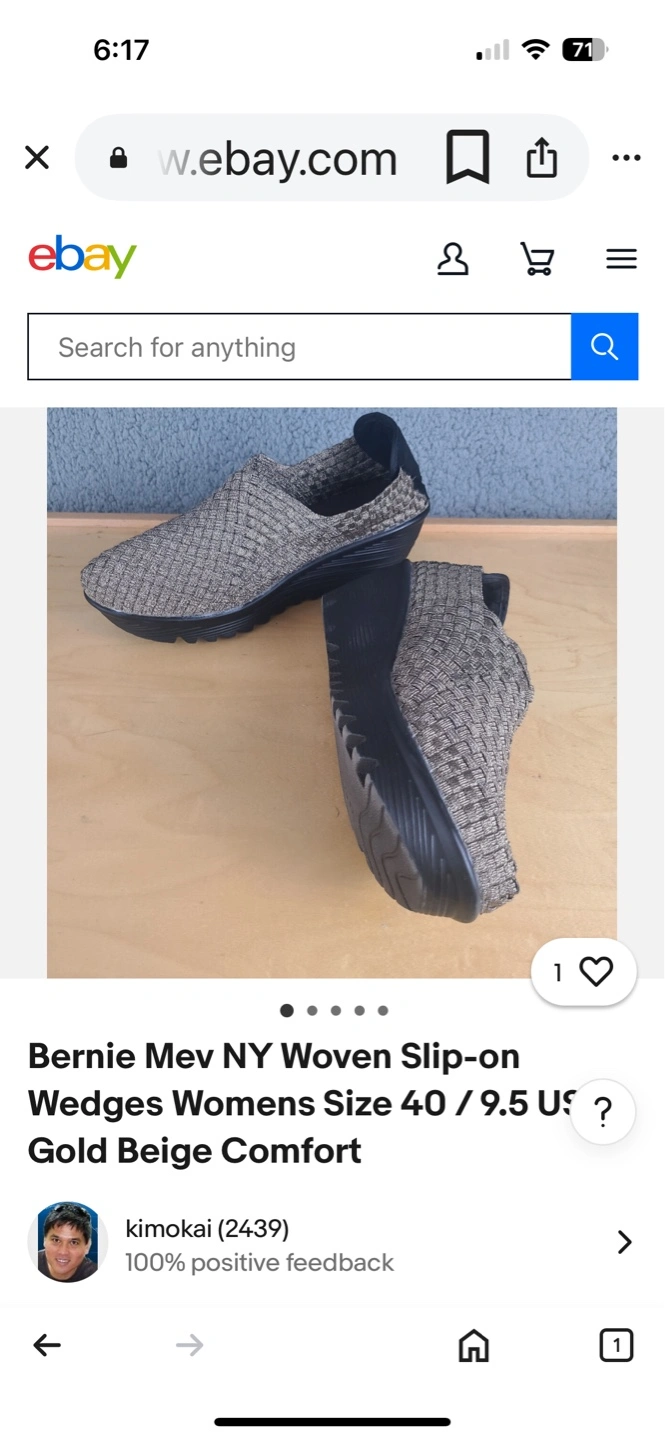Open the browser home page
The width and height of the screenshot is (665, 1440).
tap(473, 1346)
